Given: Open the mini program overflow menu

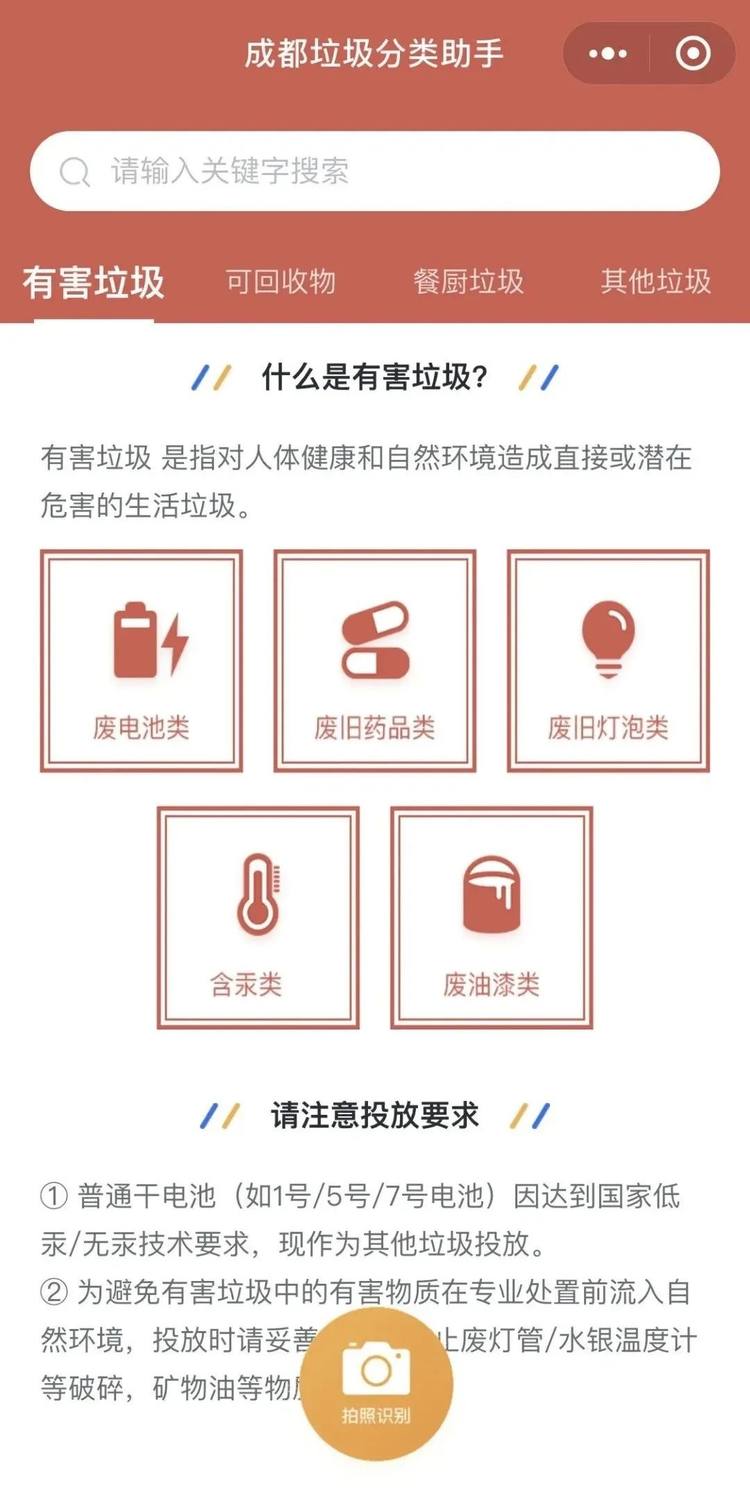Looking at the screenshot, I should 608,53.
